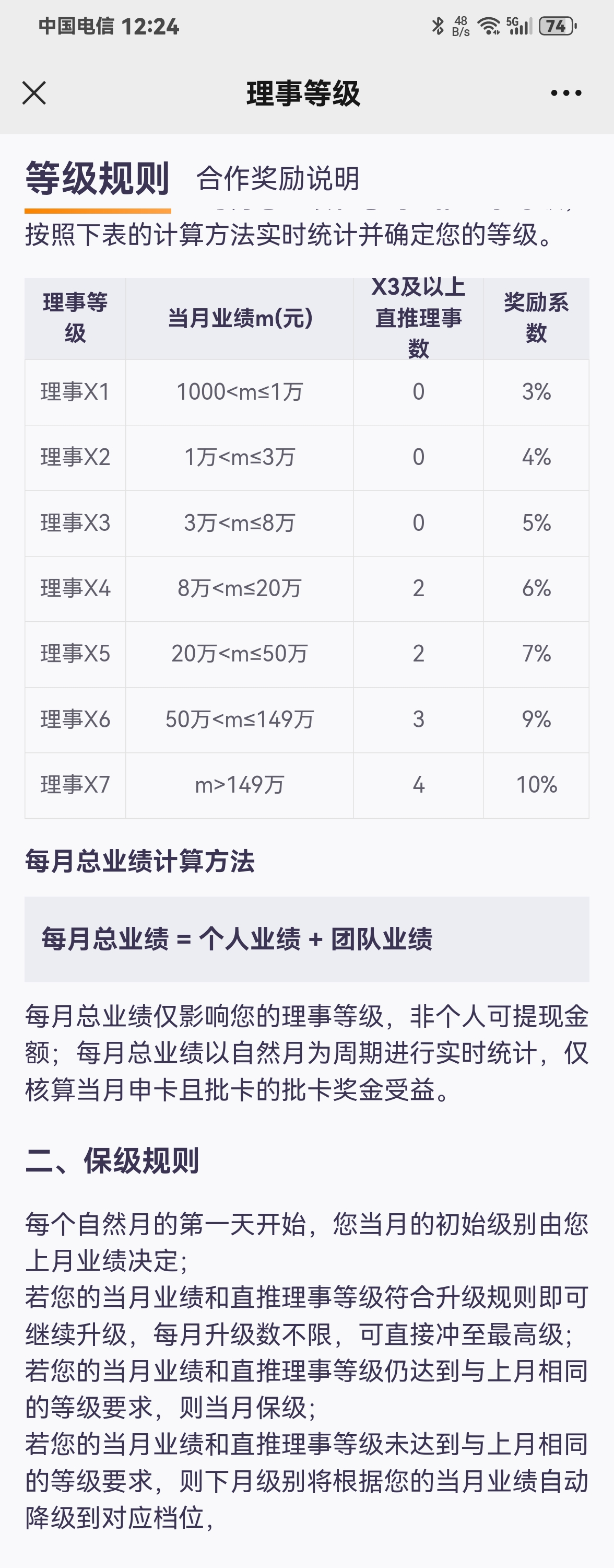
Task: Open the three-dot overflow menu
Action: [565, 93]
